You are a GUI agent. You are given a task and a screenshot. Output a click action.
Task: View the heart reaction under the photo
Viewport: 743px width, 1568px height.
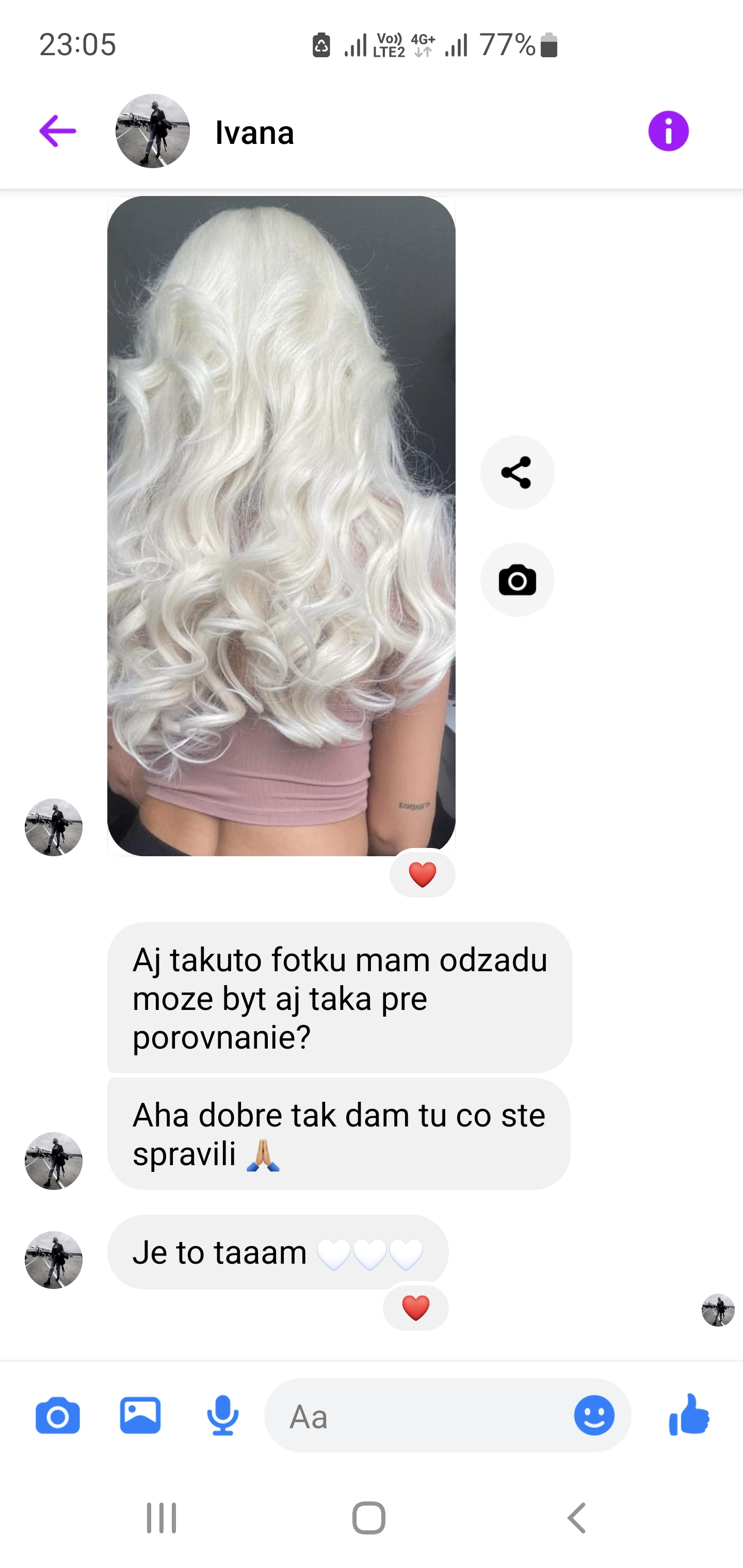423,875
